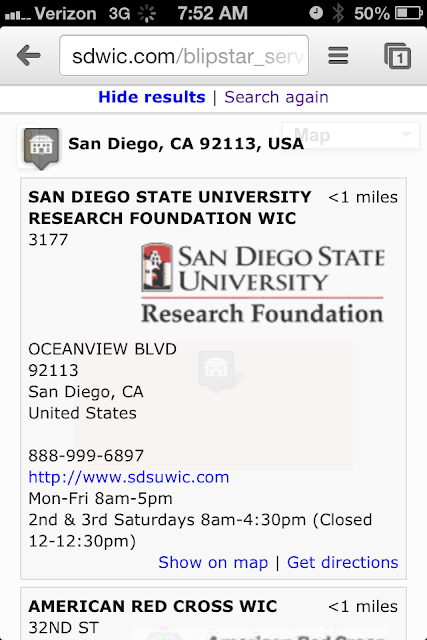Go back with the browser back arrow
427x640 pixels.
(29, 56)
